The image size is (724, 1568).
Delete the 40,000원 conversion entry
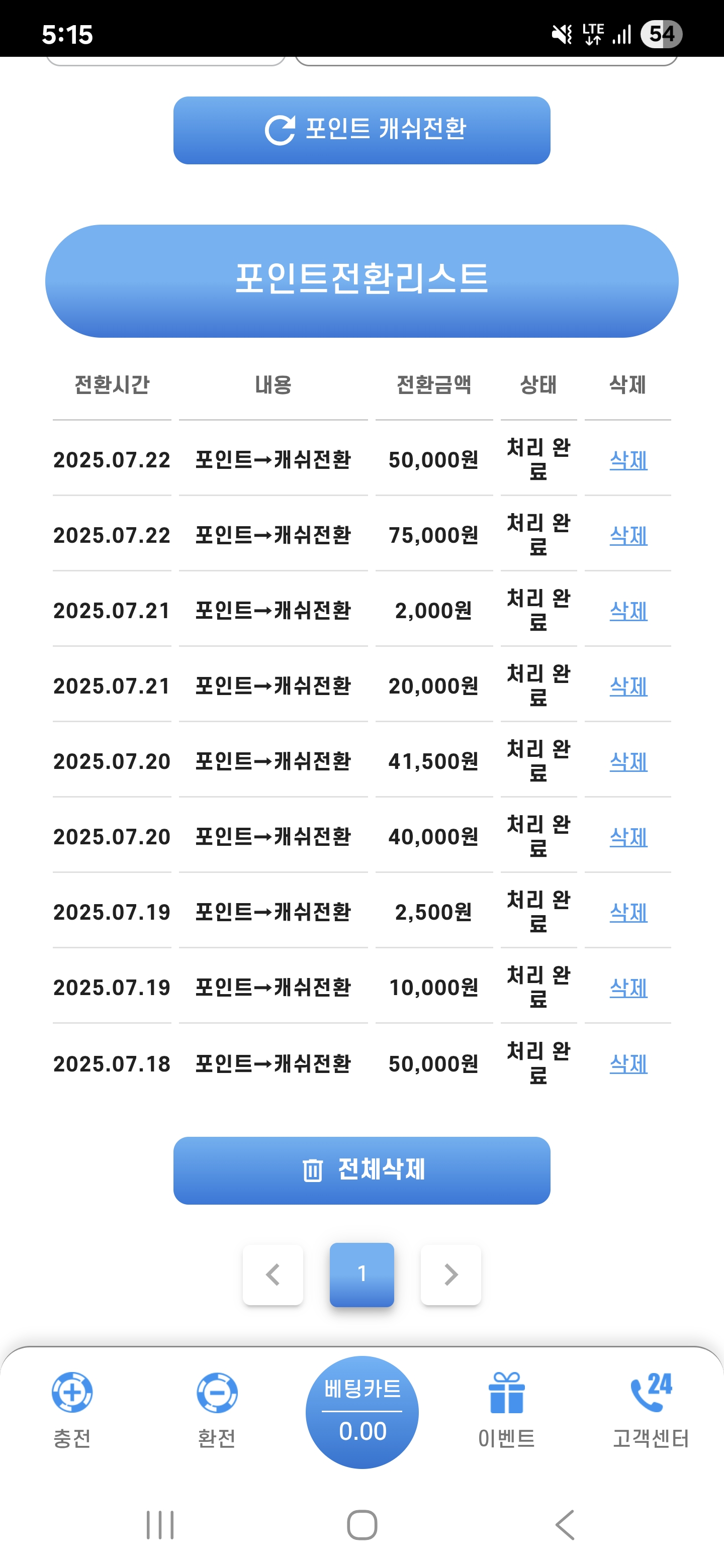pos(628,838)
